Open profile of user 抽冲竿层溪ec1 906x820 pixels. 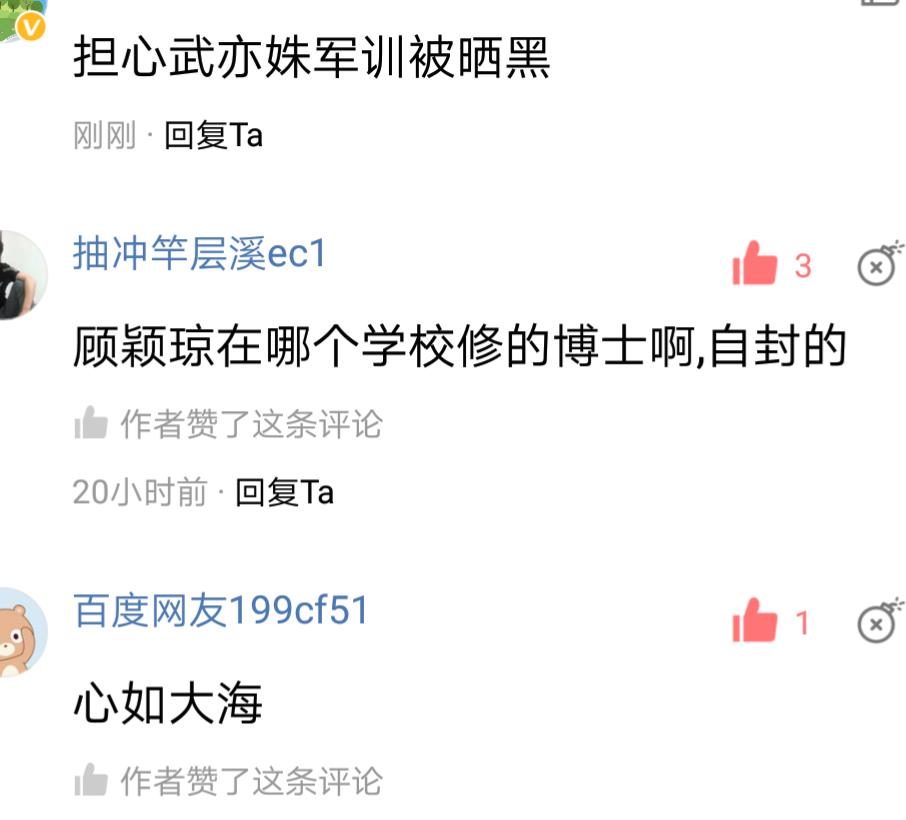(199, 254)
